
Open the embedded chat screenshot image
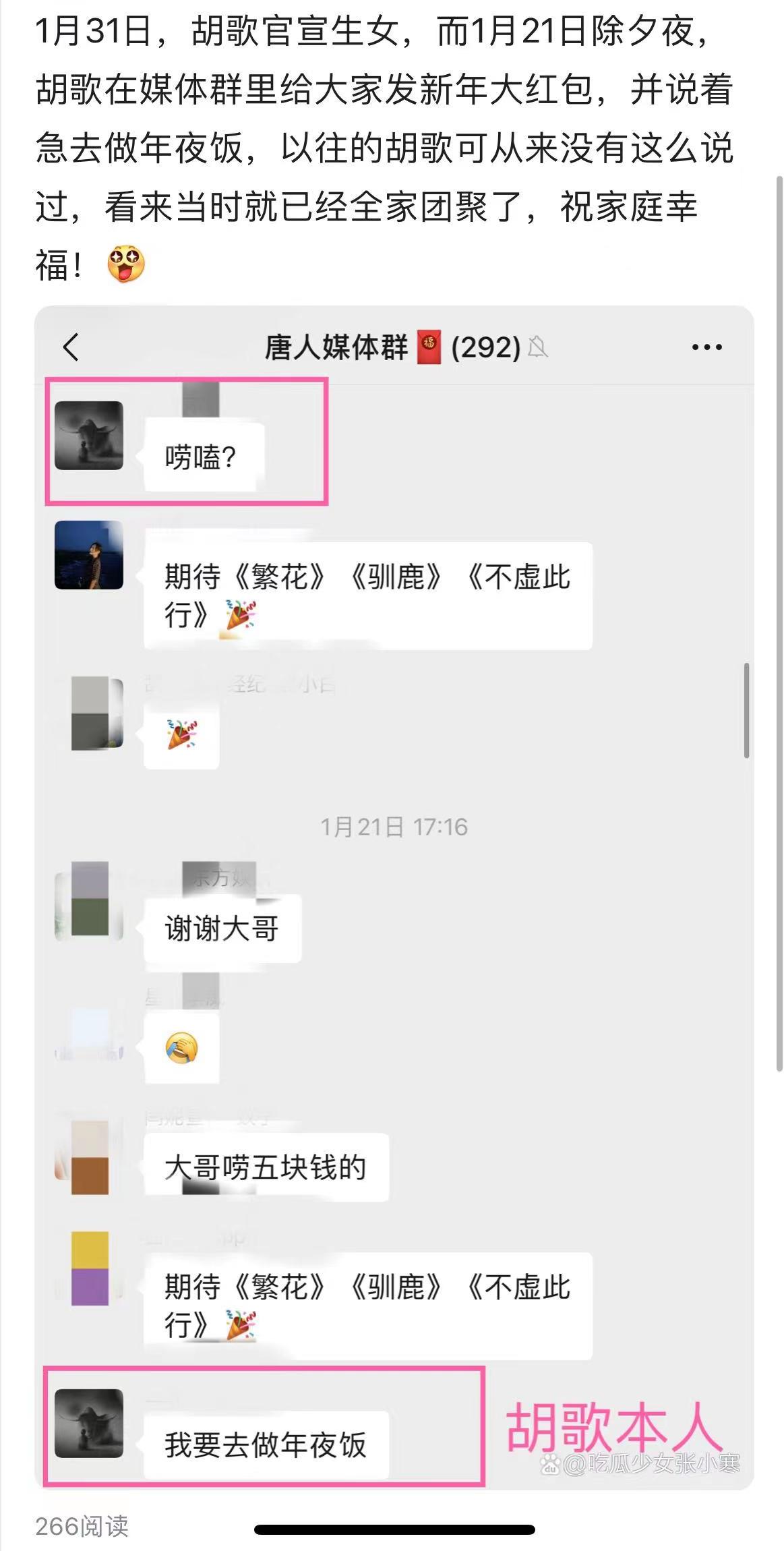click(x=394, y=897)
